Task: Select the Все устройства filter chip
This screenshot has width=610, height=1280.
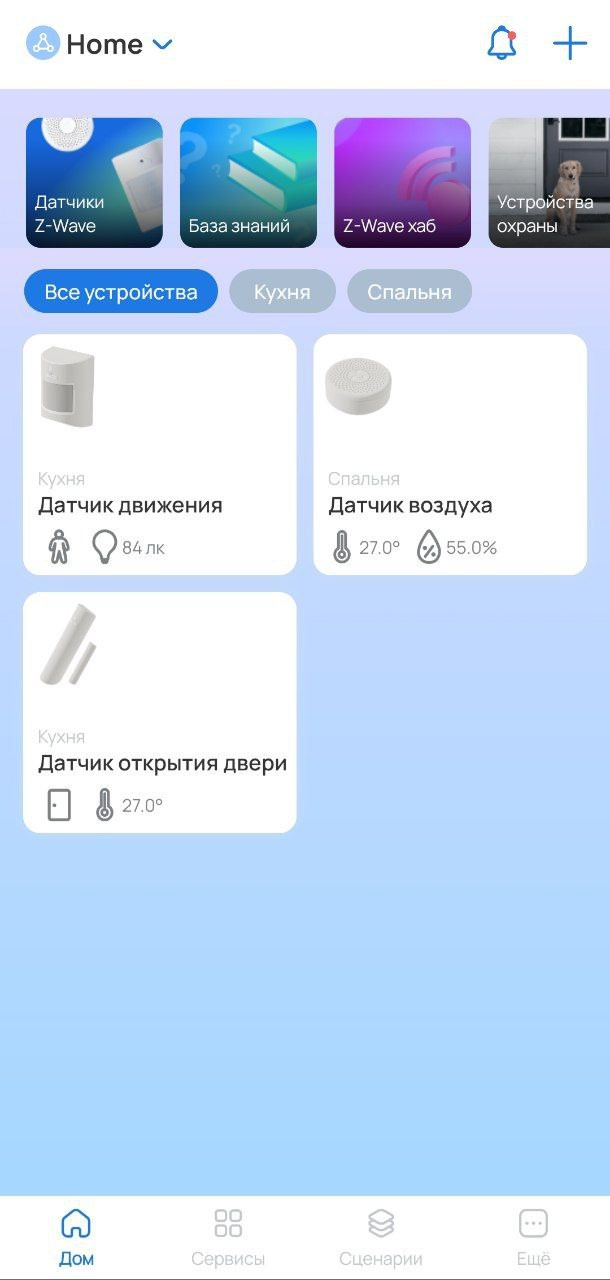Action: (121, 292)
